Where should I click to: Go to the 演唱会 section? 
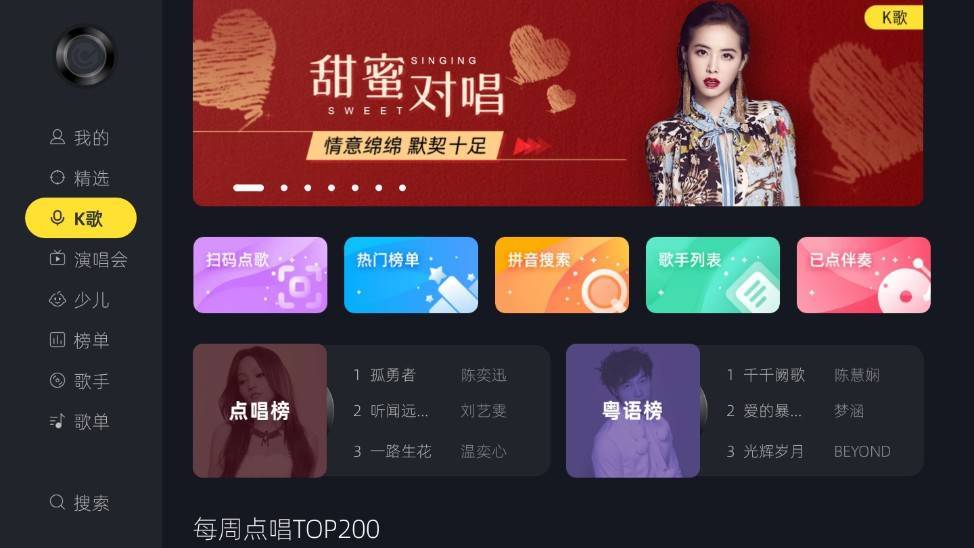tap(88, 260)
